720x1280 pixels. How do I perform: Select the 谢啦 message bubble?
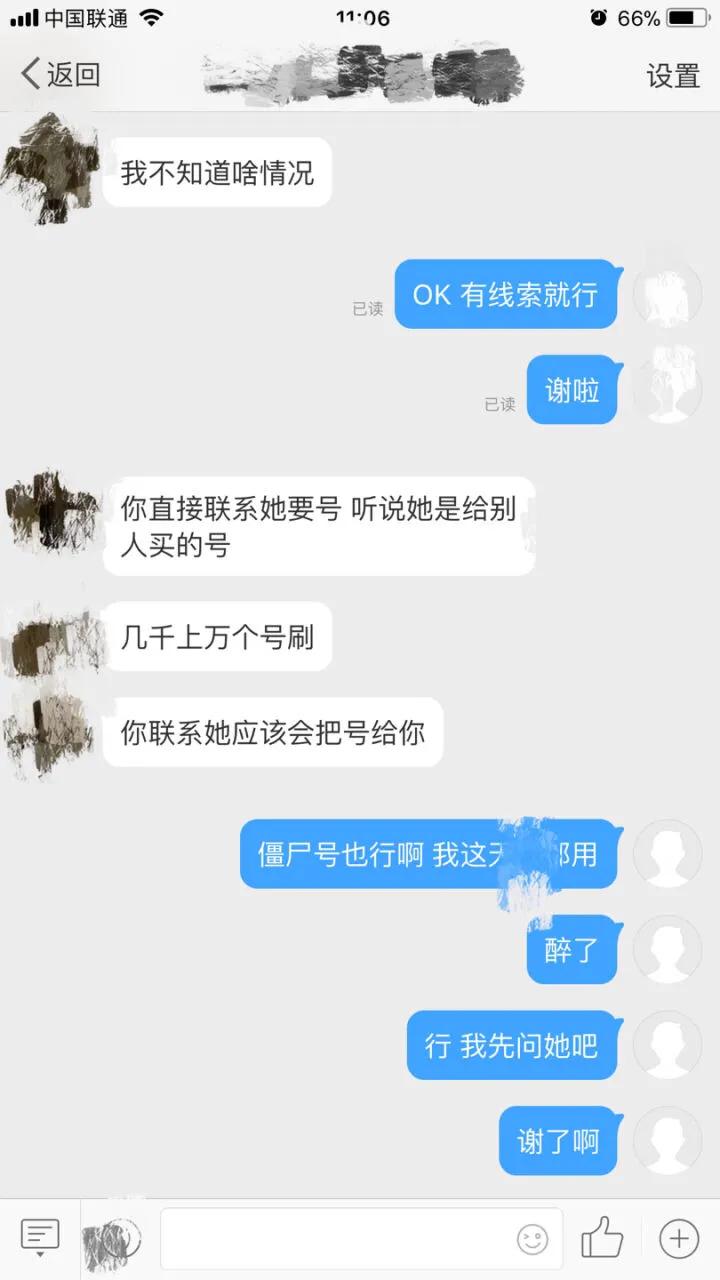pos(572,391)
